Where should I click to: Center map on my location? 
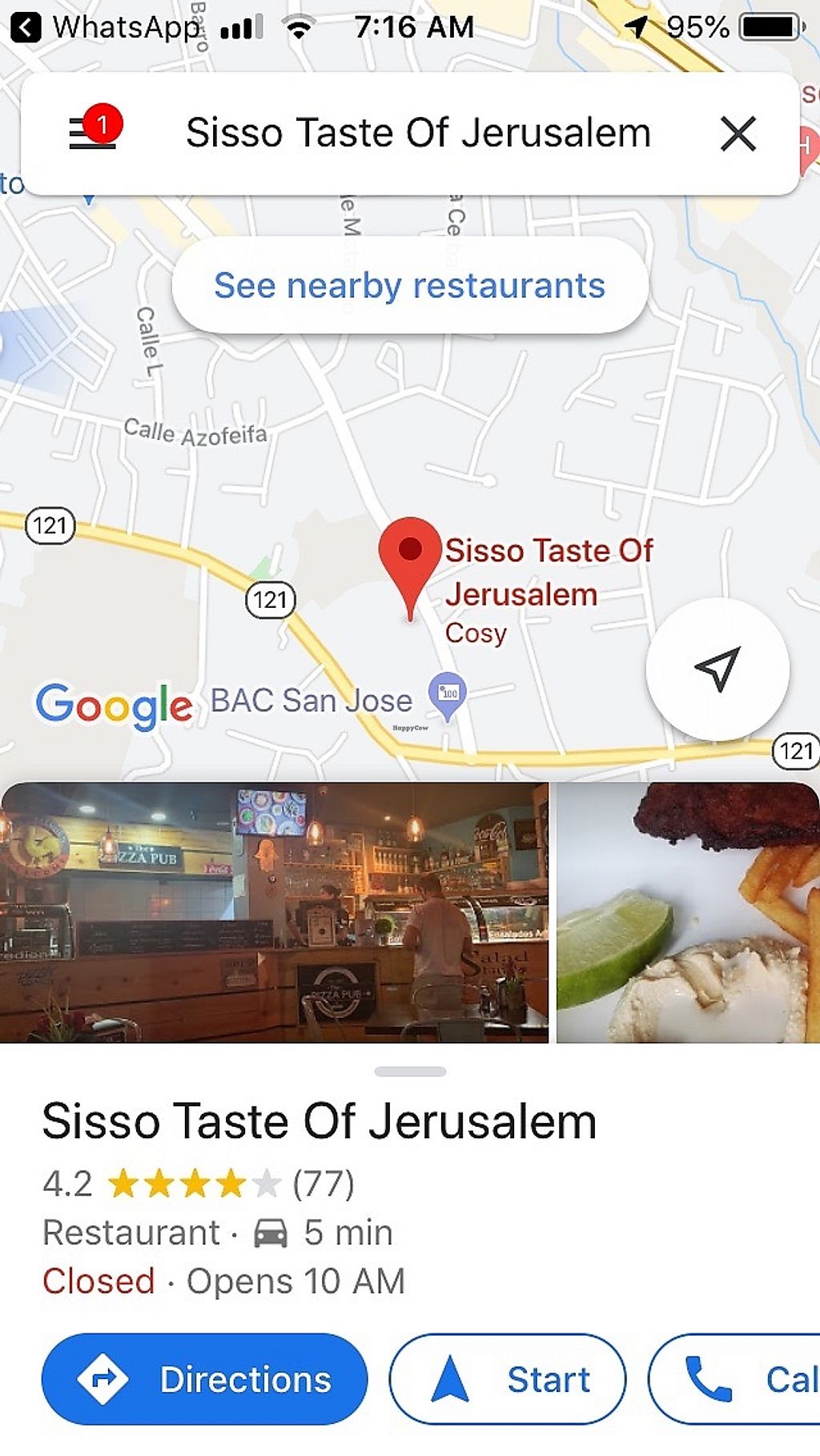pyautogui.click(x=717, y=669)
